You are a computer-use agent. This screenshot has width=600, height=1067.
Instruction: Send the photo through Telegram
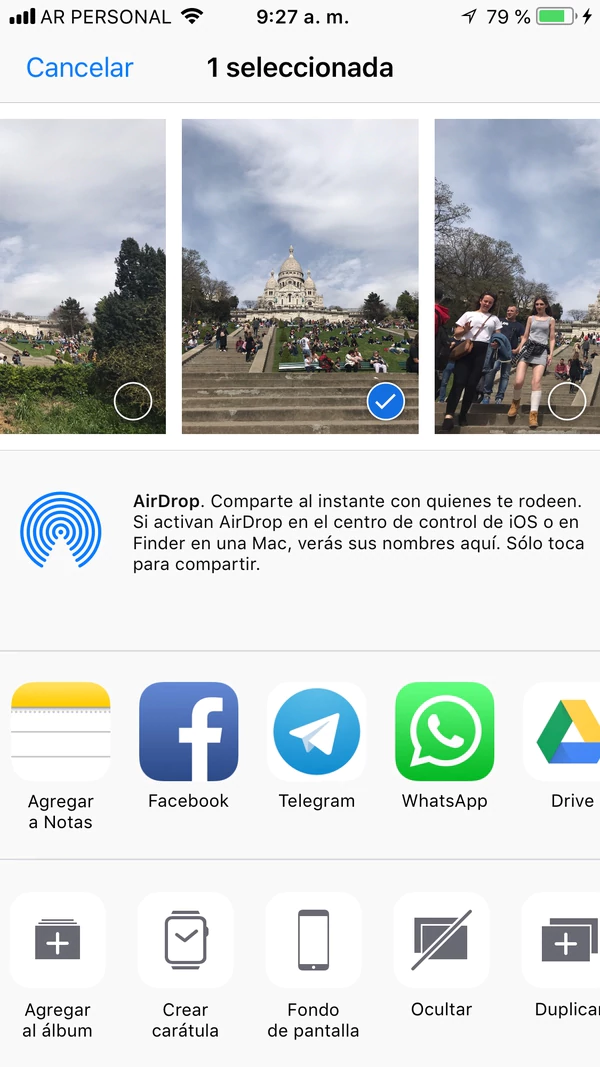coord(316,732)
